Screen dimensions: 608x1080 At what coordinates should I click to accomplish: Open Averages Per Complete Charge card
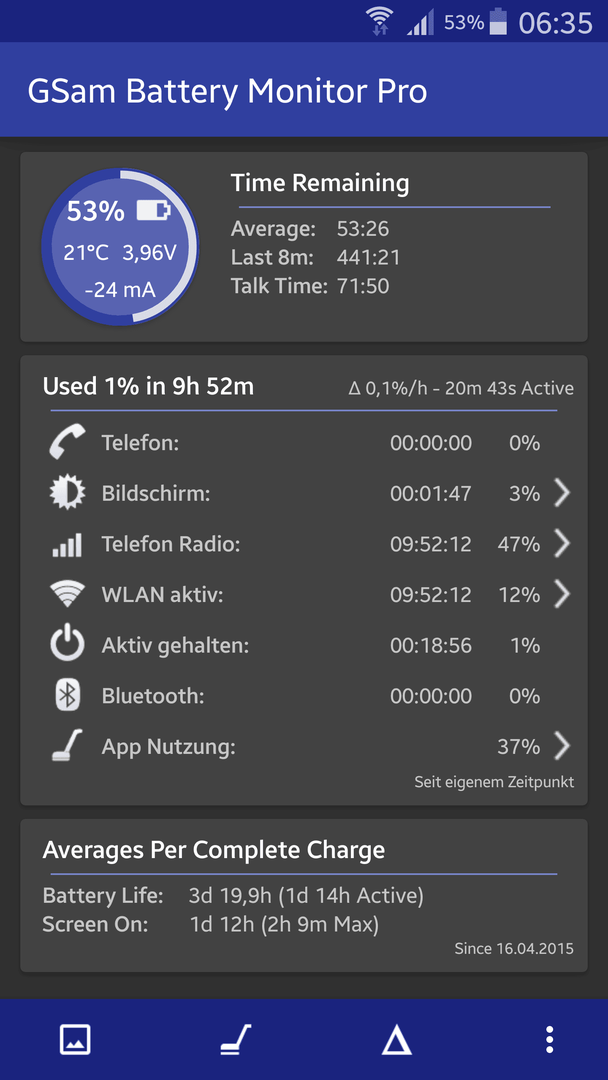[304, 895]
